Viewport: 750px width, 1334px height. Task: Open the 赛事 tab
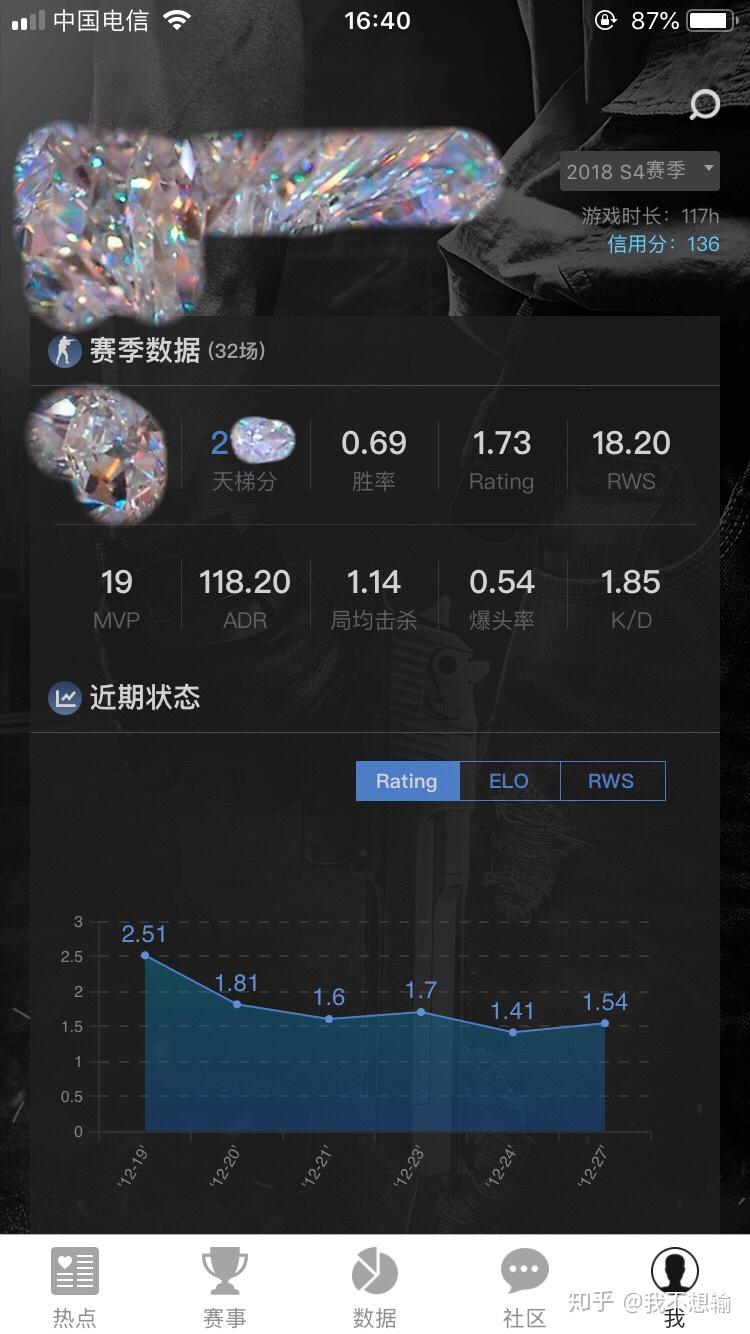tap(225, 1287)
